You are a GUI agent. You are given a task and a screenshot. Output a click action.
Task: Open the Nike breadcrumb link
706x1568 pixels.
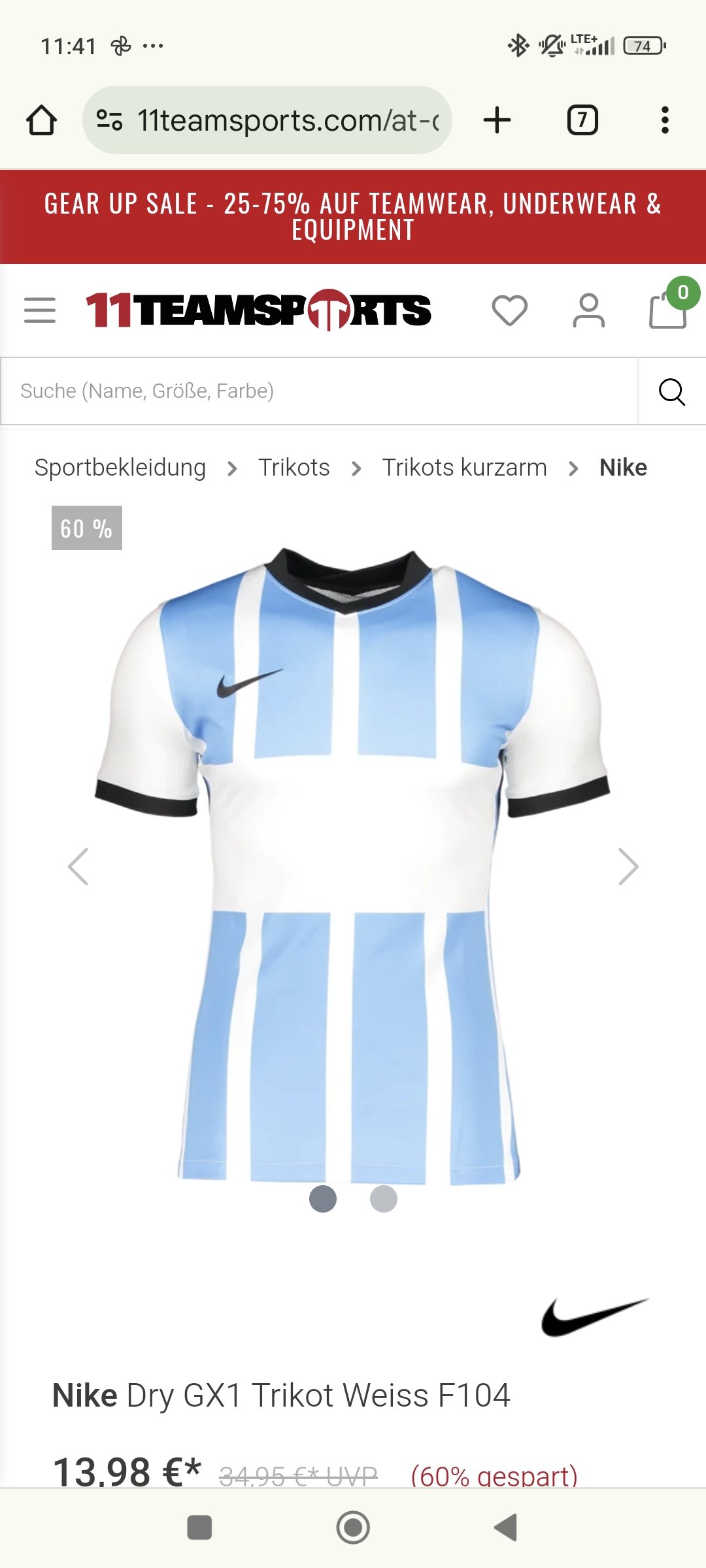[x=623, y=468]
